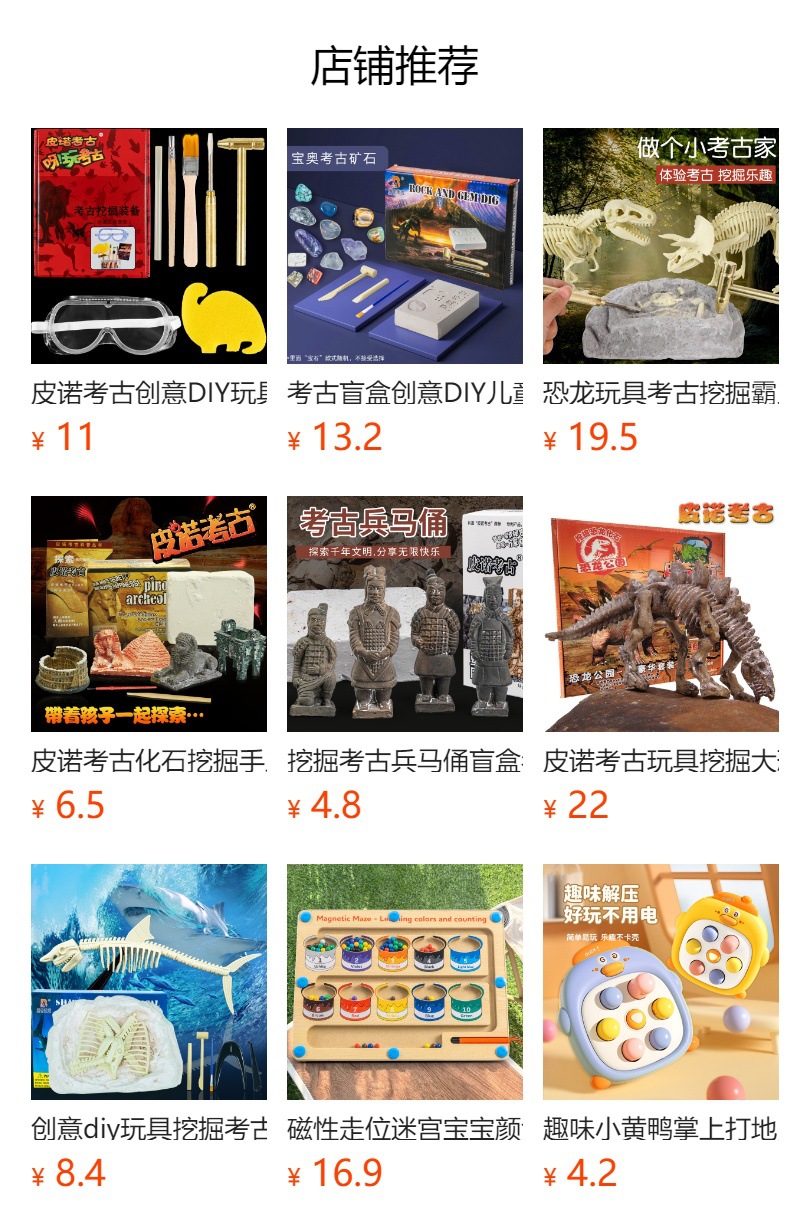This screenshot has height=1232, width=790.
Task: Open the 趣味小黄鸭掌上打地鼠 product card
Action: pyautogui.click(x=661, y=982)
